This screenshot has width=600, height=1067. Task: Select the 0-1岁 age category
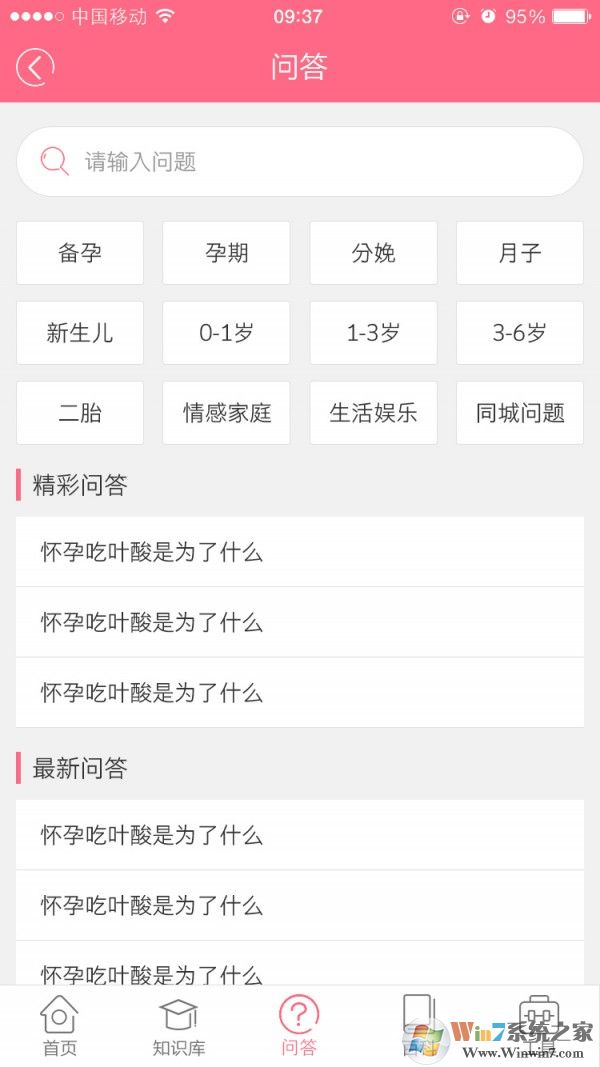coord(226,333)
